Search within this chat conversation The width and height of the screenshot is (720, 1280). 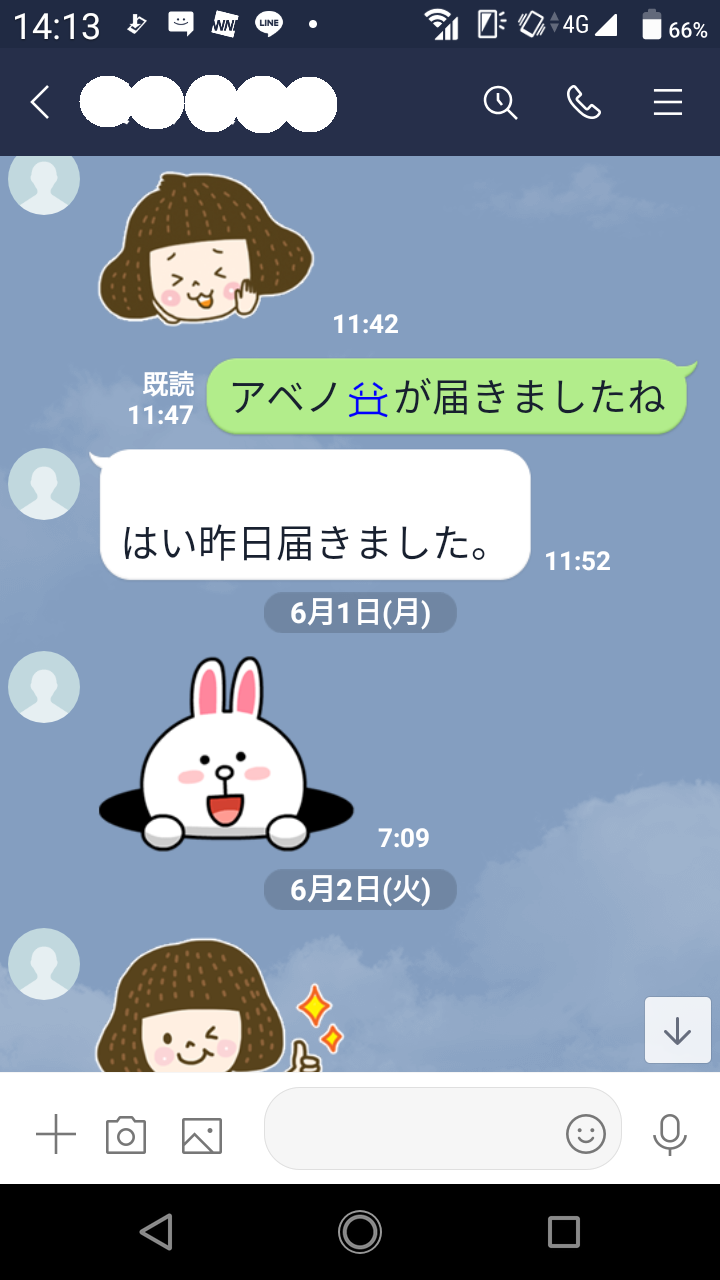point(500,102)
